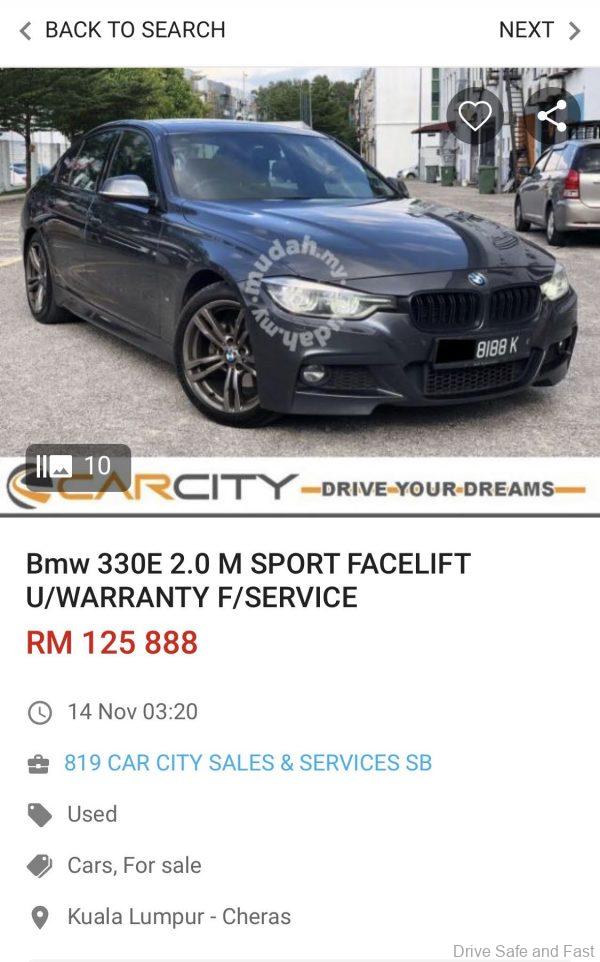
Task: Share this car listing
Action: [x=551, y=116]
